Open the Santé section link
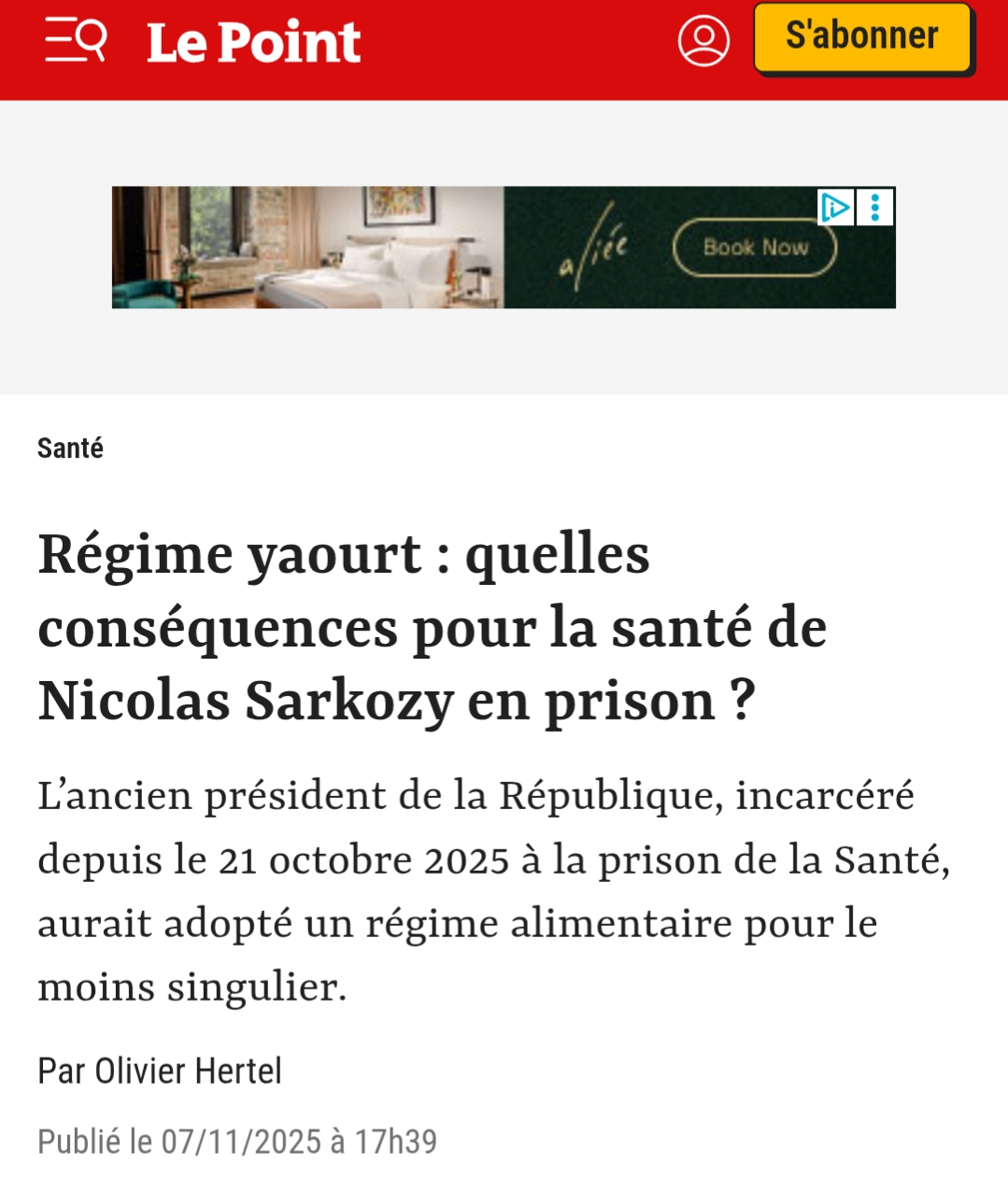Viewport: 1008px width, 1180px height. (x=70, y=448)
